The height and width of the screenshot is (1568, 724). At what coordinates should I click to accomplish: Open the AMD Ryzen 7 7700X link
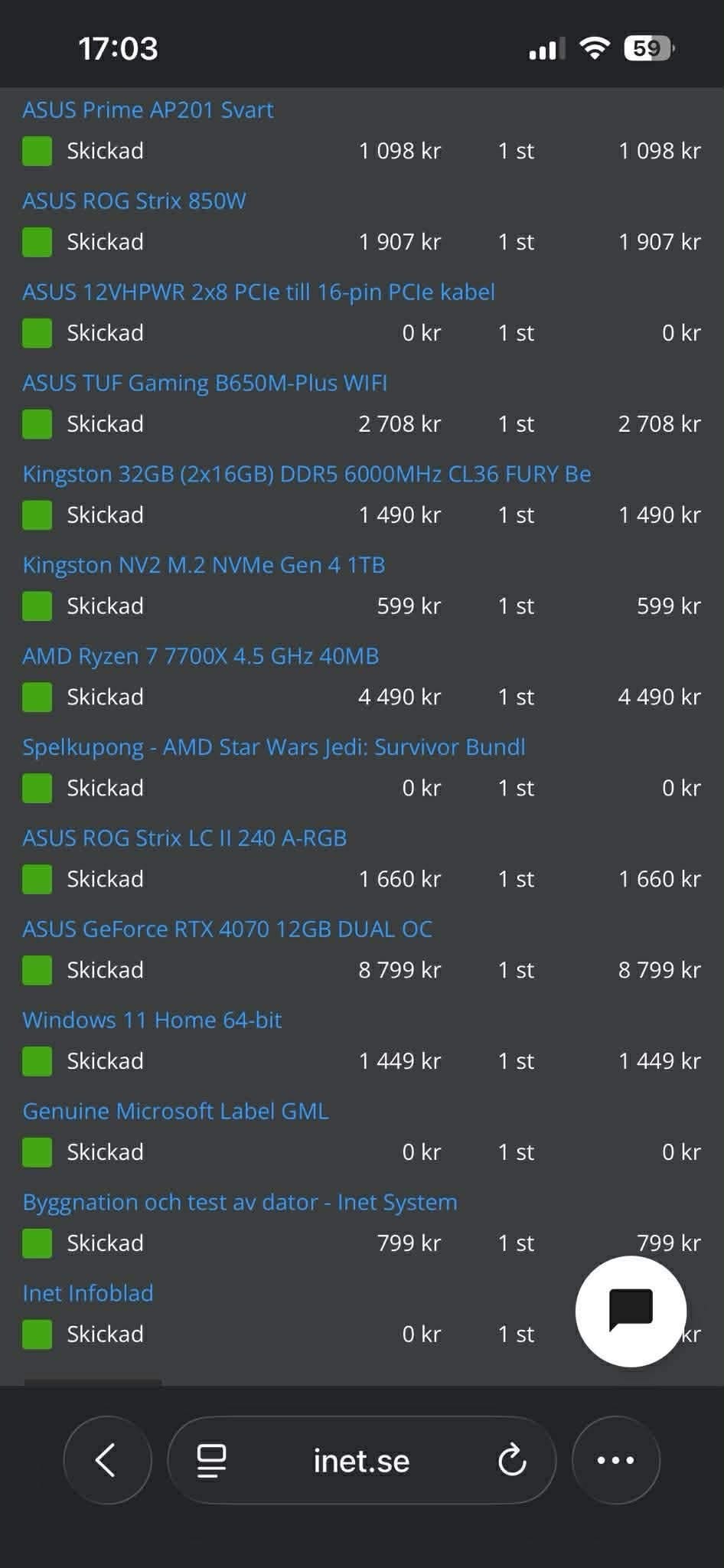click(201, 656)
